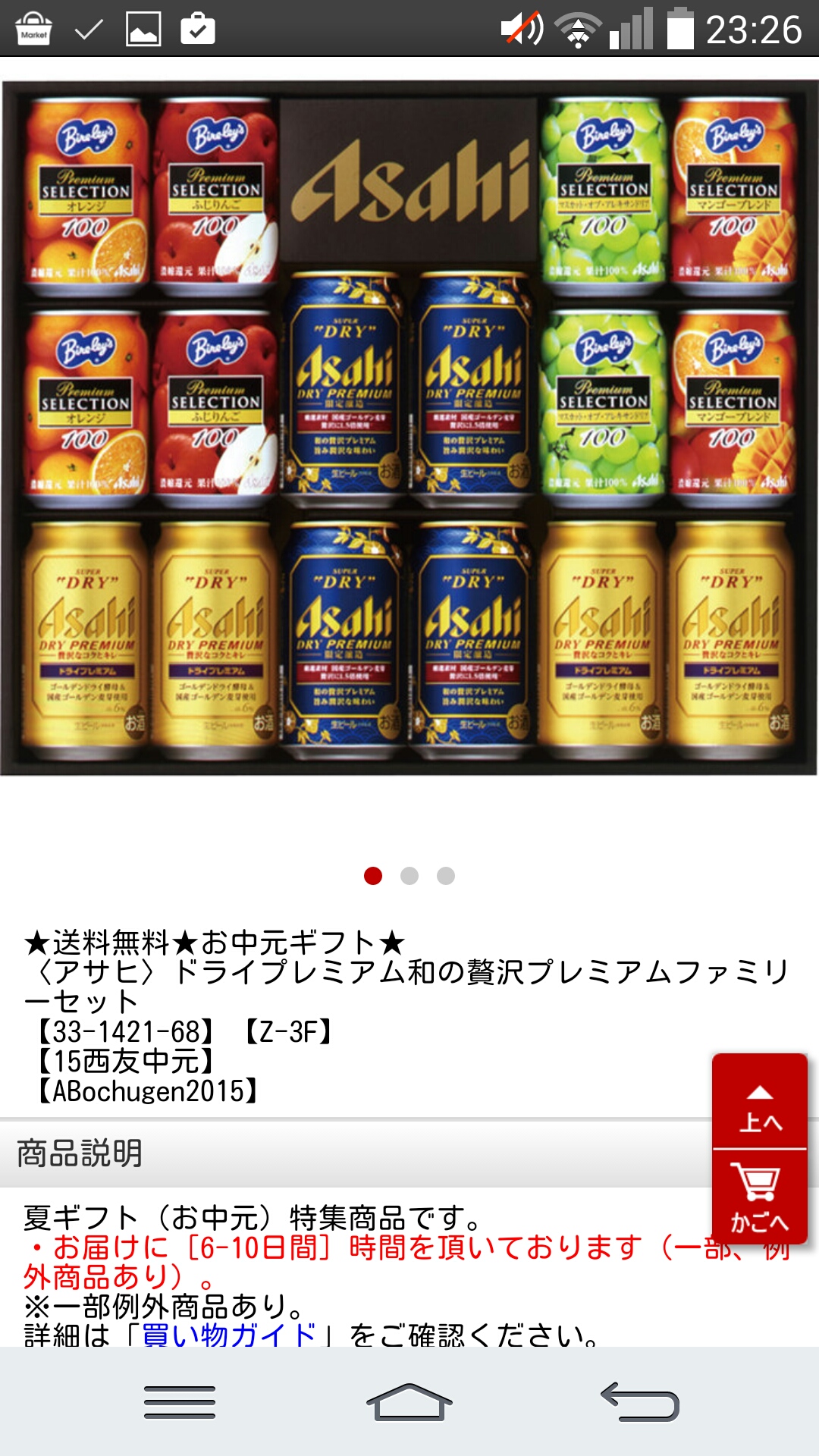
Task: Open the Asahi gift set product image
Action: point(408,428)
